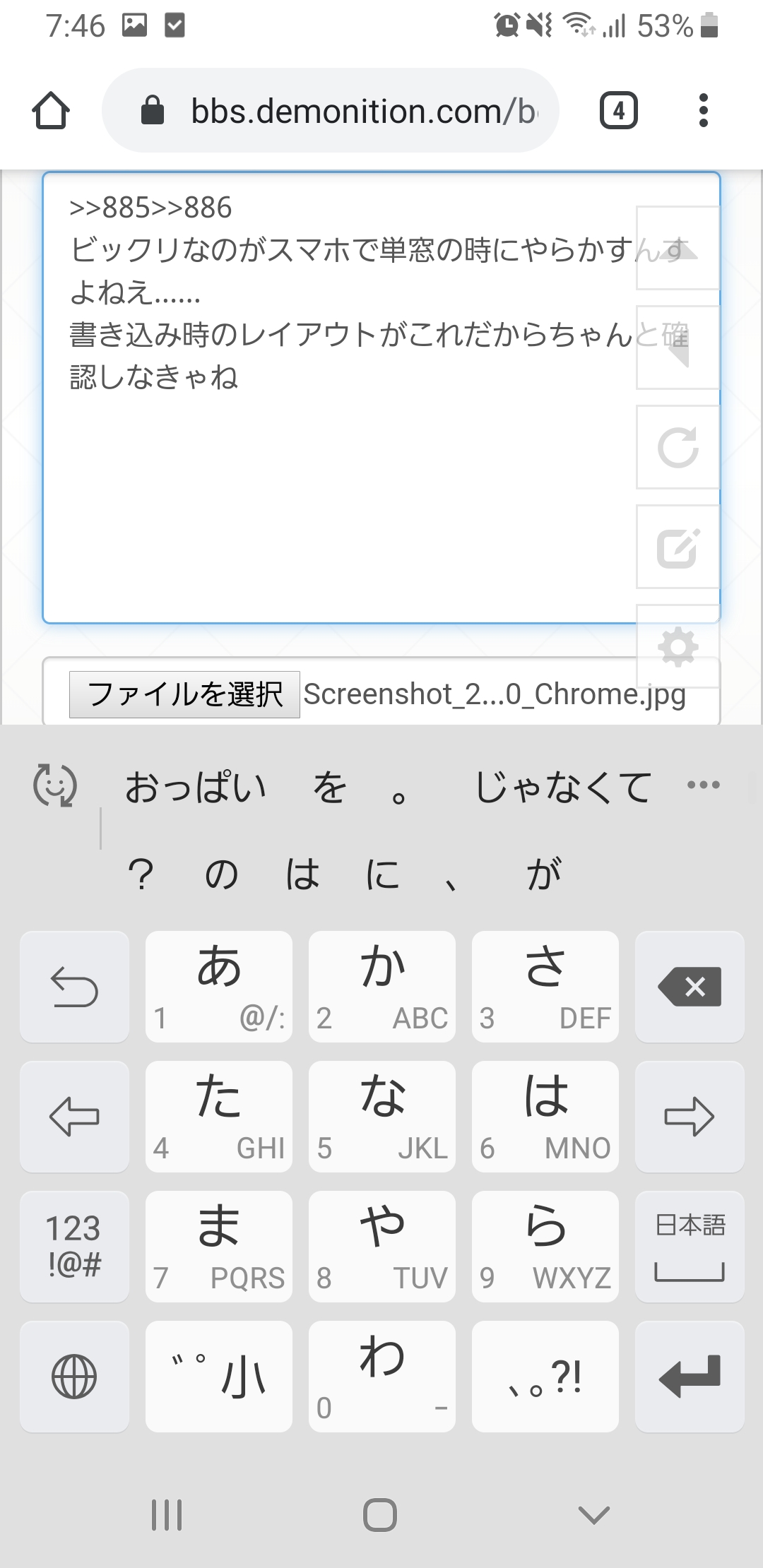Insert the suggestion おっぱい

[196, 787]
